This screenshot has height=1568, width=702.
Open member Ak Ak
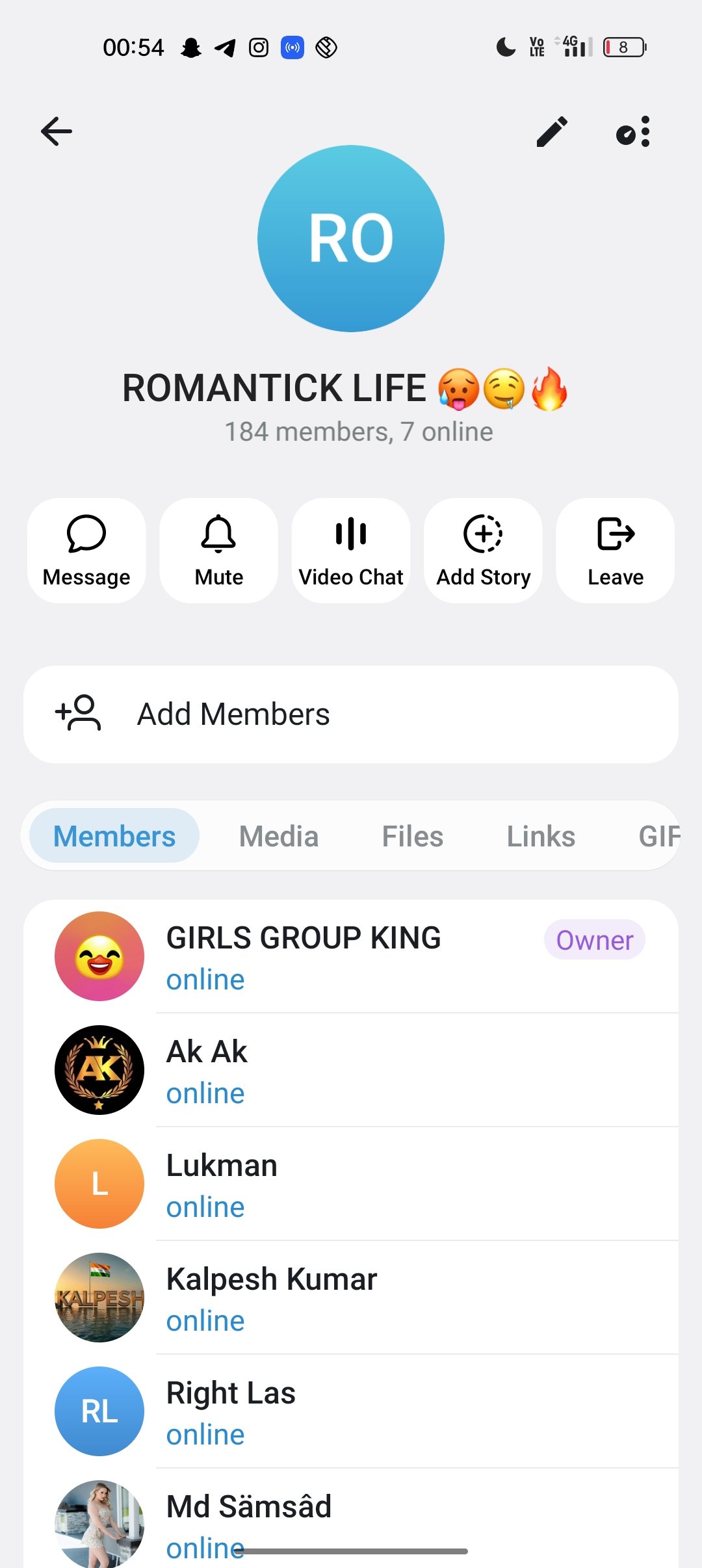click(x=351, y=1070)
